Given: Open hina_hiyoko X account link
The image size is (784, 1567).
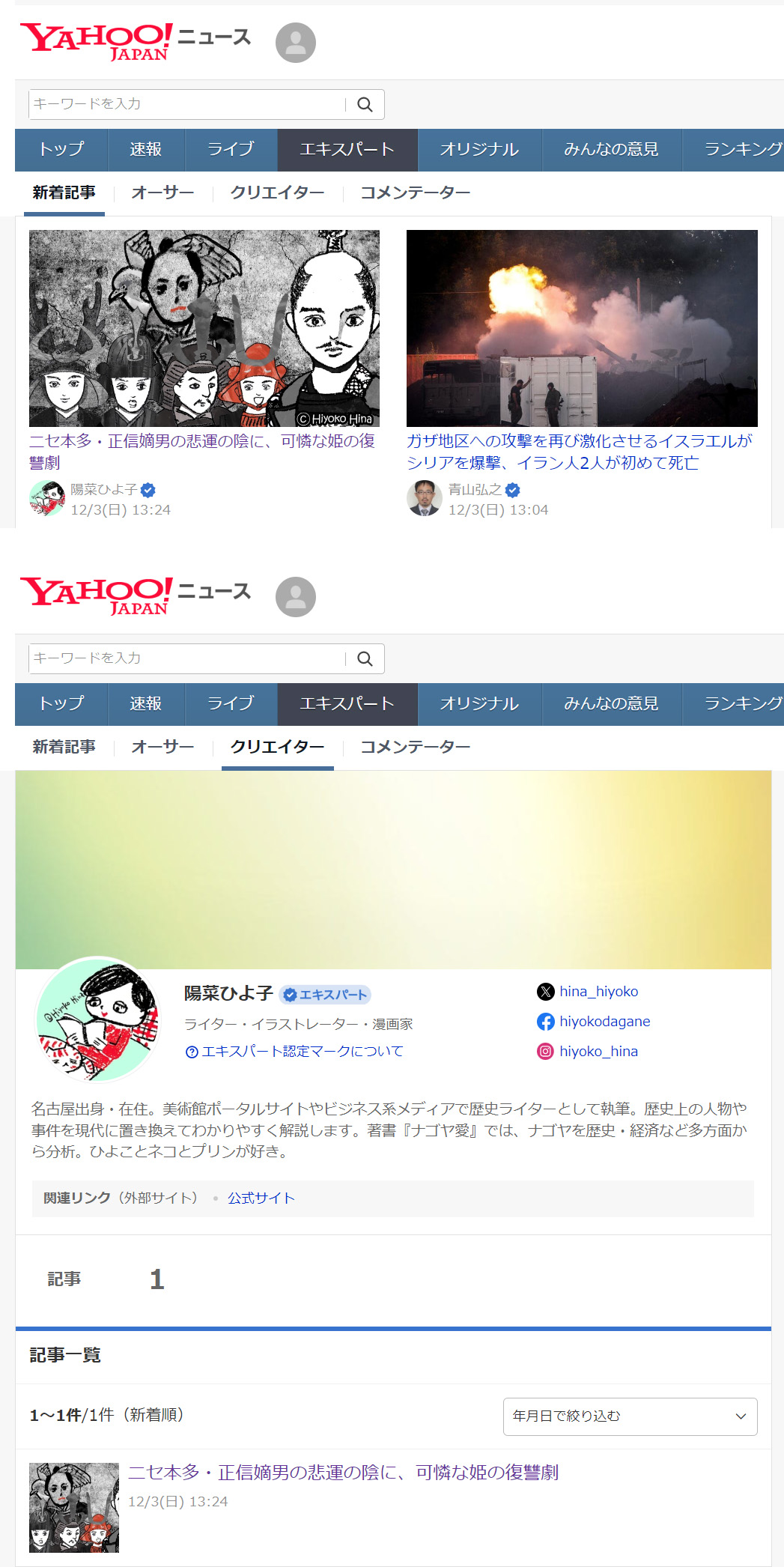Looking at the screenshot, I should (598, 992).
